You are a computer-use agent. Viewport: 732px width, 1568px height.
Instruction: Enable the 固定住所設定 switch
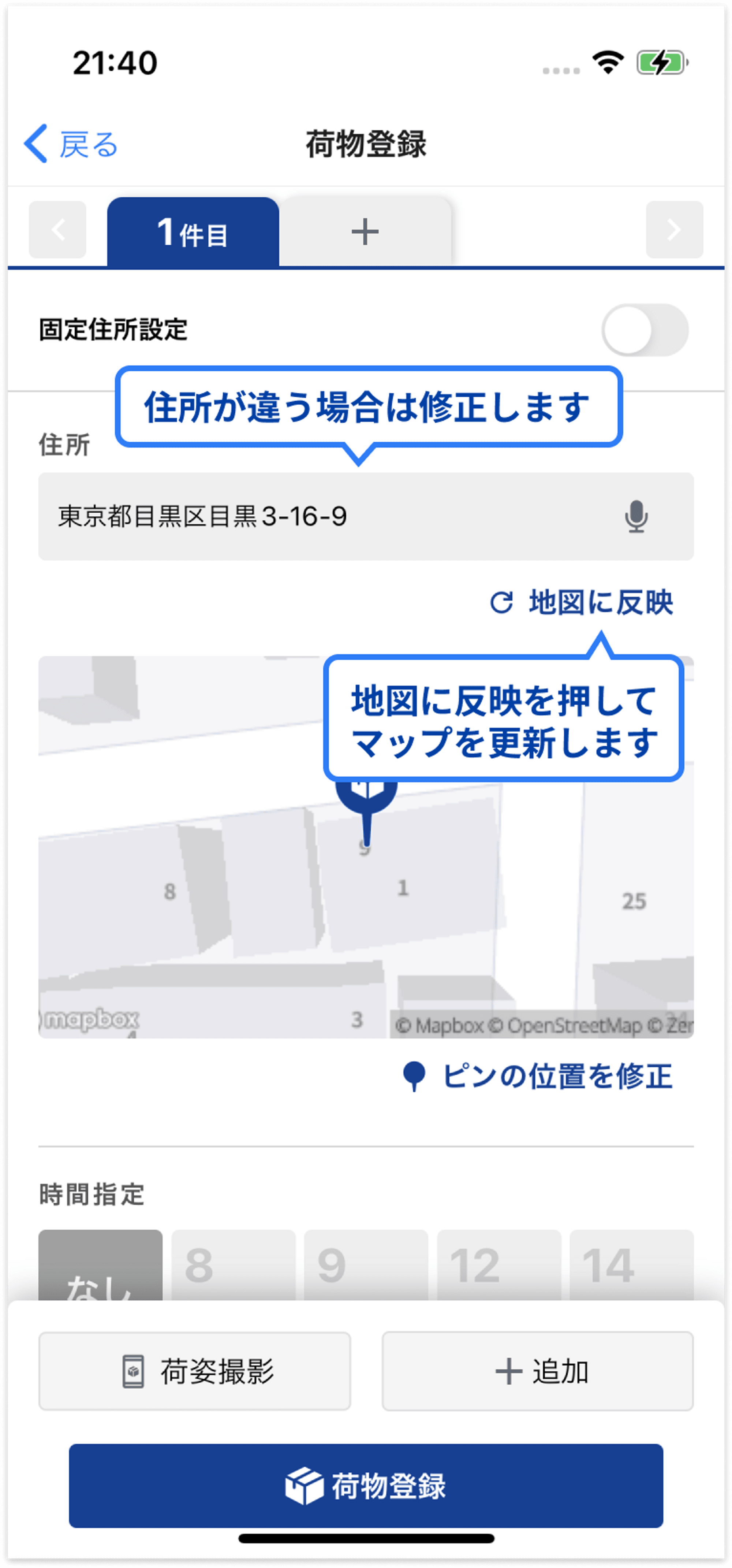pos(645,330)
